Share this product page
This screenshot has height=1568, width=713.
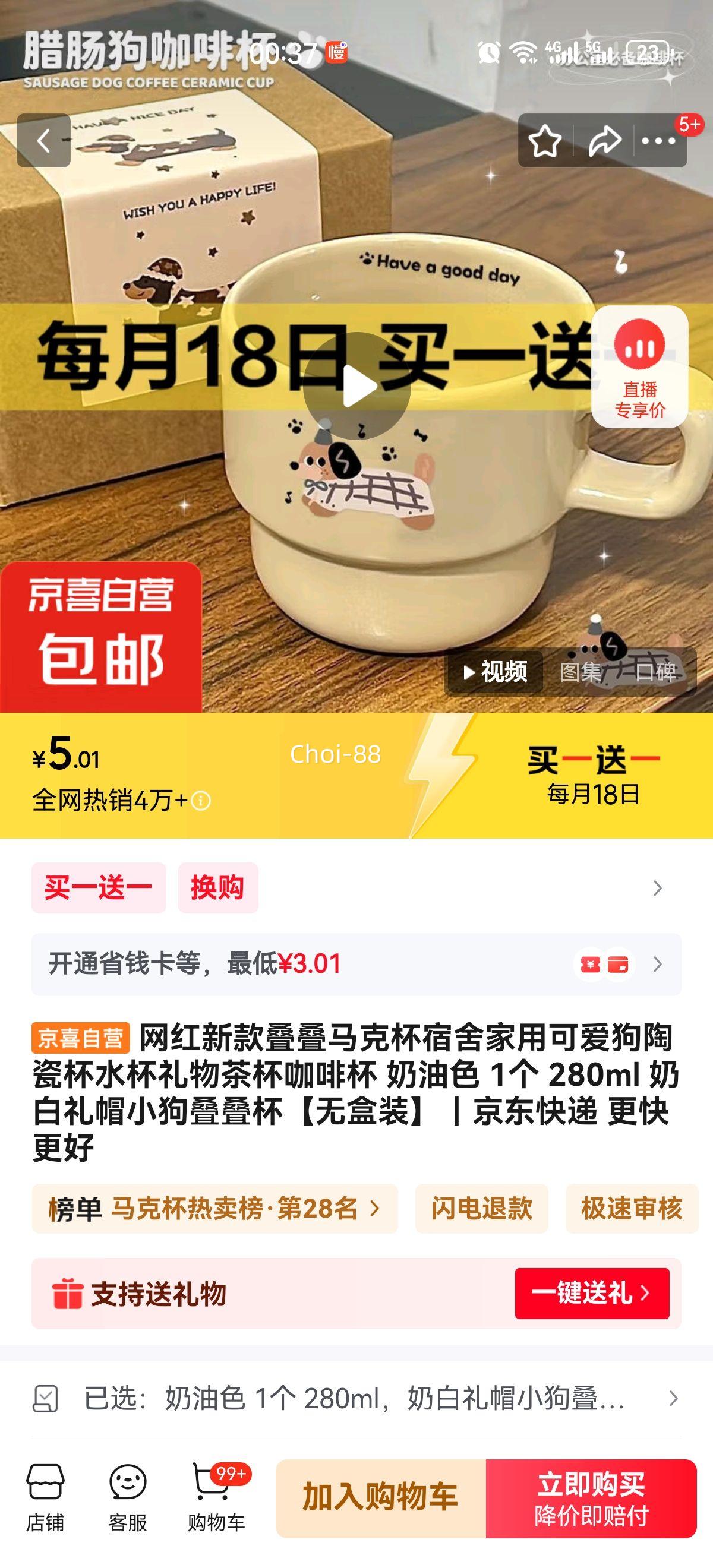point(605,141)
